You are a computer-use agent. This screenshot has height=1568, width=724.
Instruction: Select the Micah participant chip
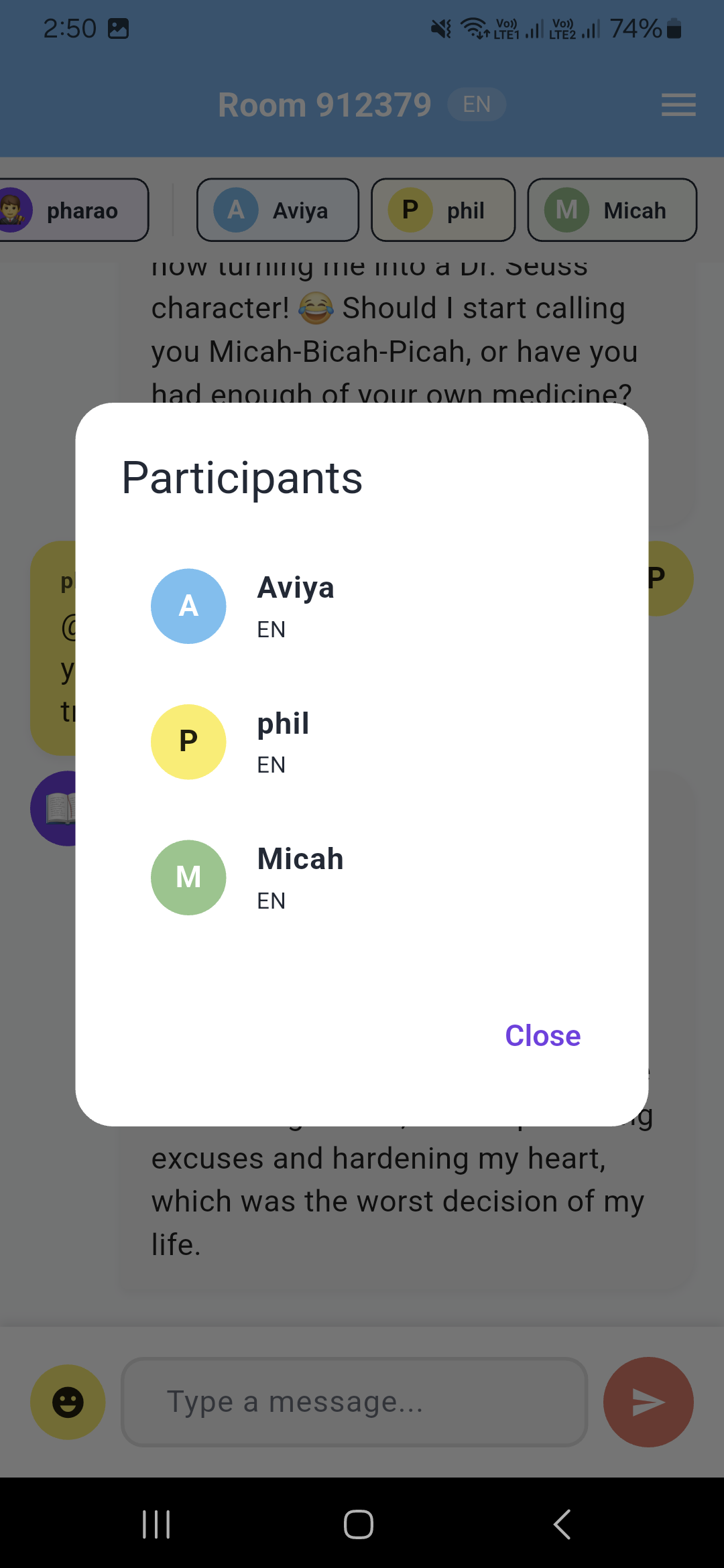611,210
